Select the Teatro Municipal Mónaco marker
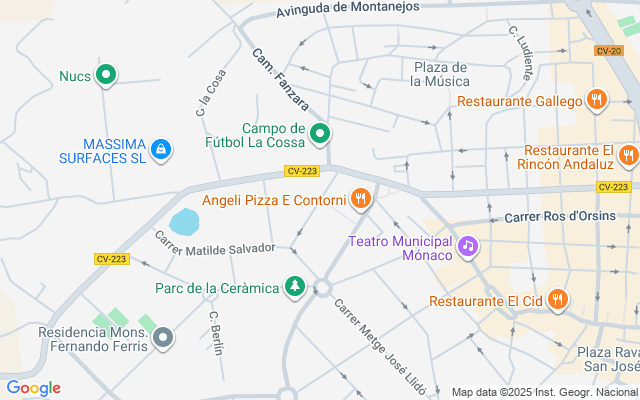The height and width of the screenshot is (400, 640). [467, 245]
